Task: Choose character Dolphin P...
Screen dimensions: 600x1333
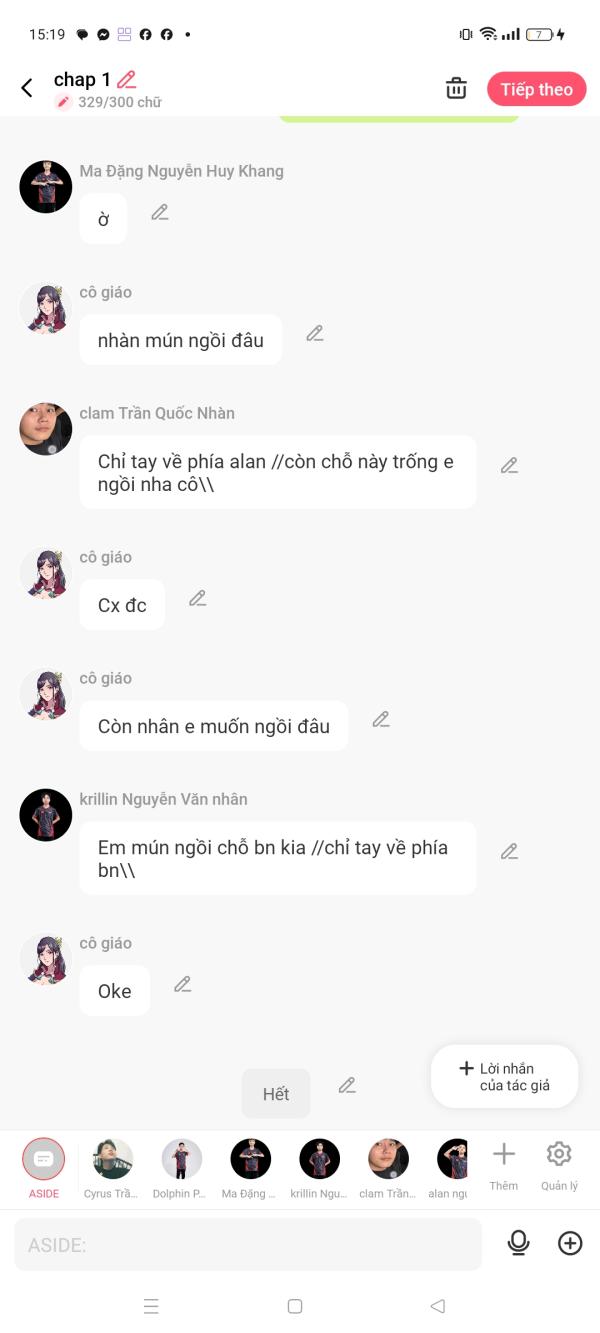Action: [x=181, y=1166]
